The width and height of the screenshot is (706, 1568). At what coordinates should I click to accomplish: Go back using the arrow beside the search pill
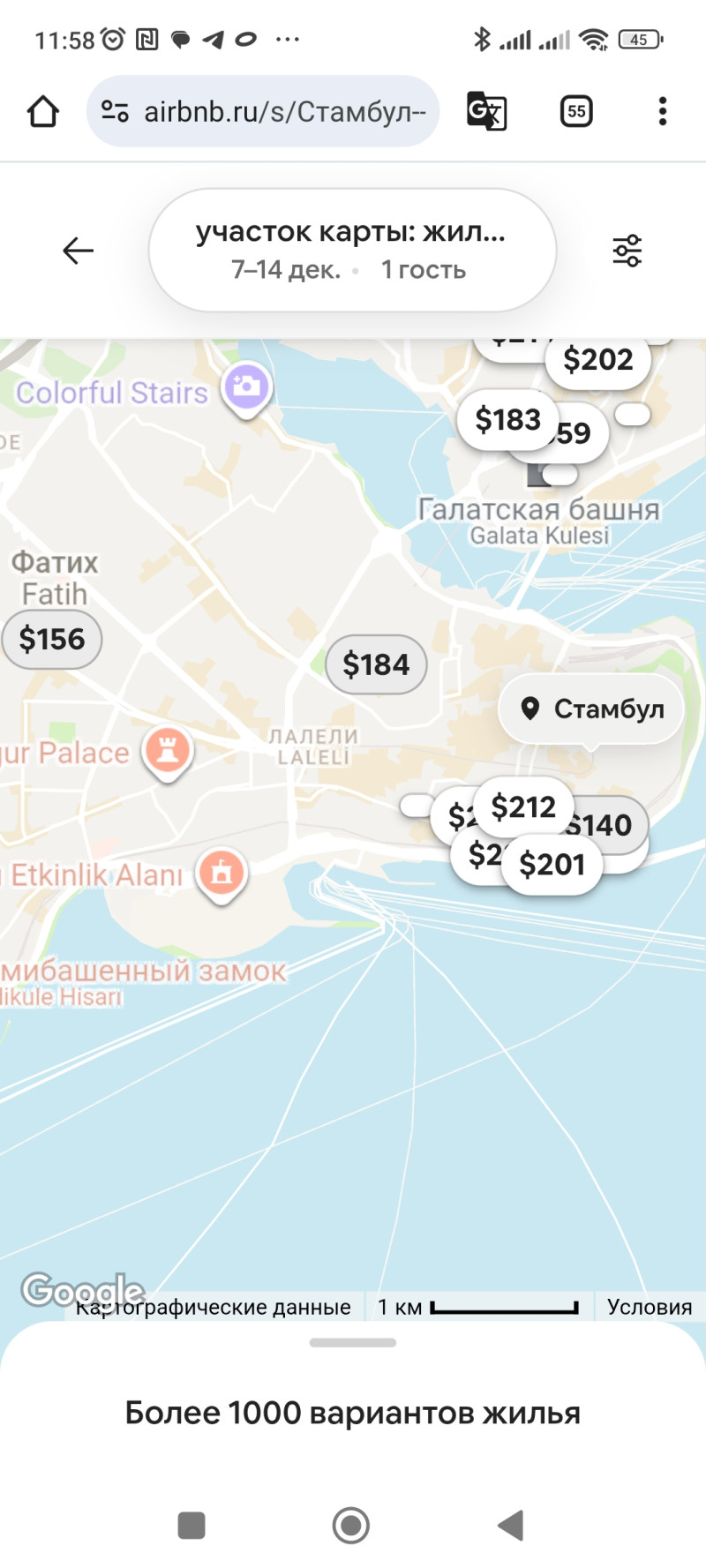click(x=78, y=251)
